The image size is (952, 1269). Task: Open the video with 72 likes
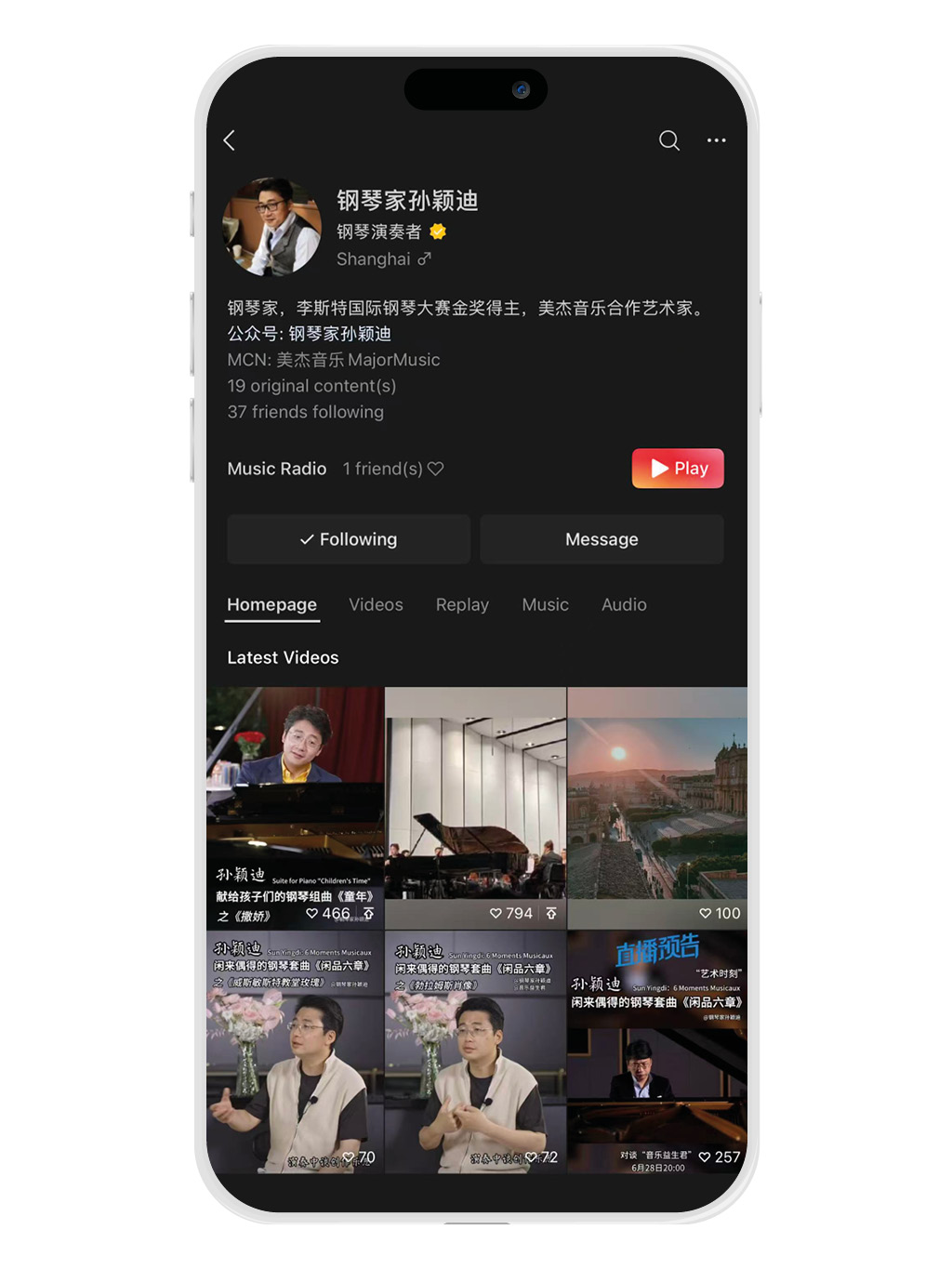pos(475,1051)
